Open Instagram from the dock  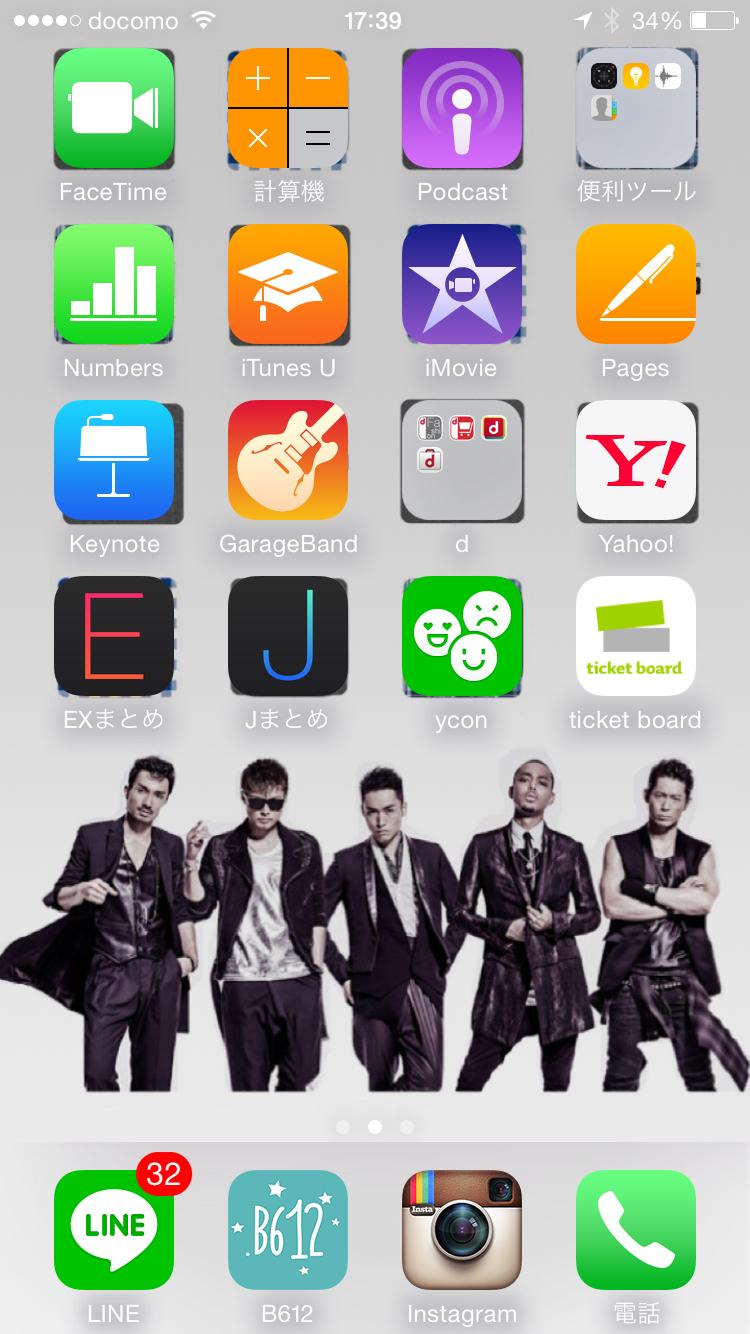[462, 1230]
